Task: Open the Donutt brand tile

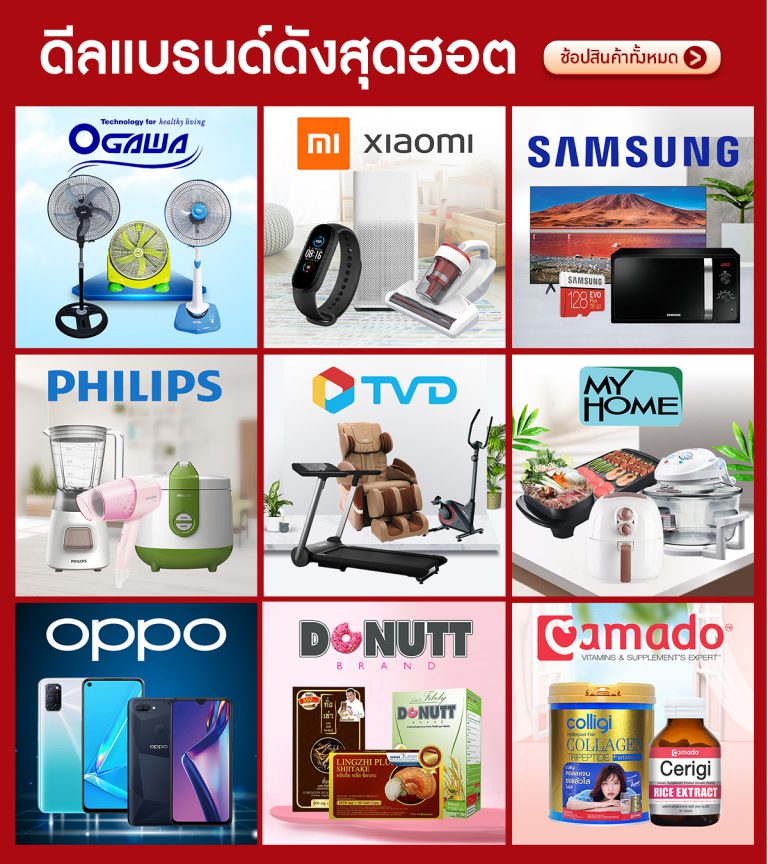Action: [x=384, y=723]
